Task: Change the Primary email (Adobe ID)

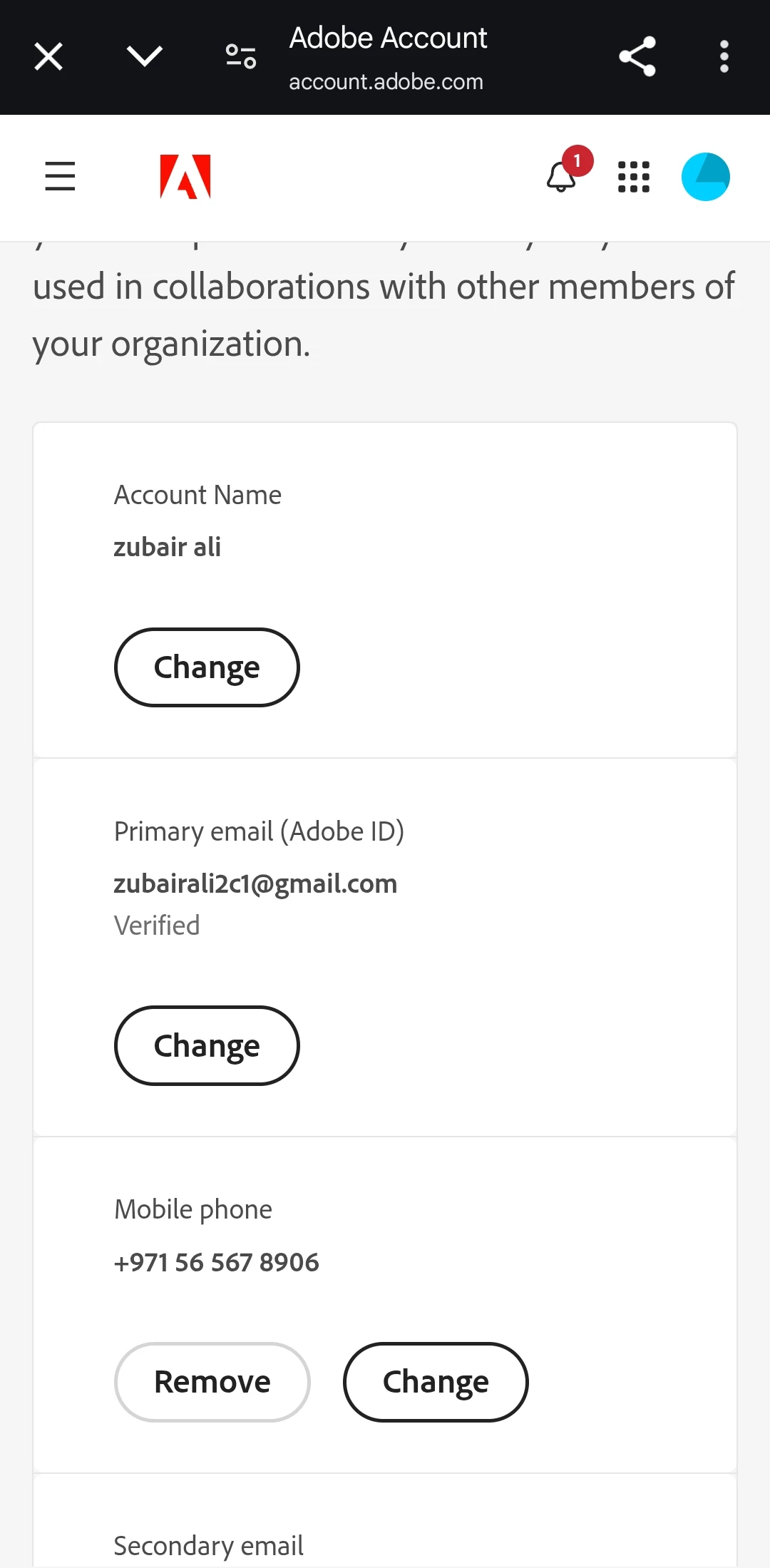Action: pyautogui.click(x=207, y=1045)
